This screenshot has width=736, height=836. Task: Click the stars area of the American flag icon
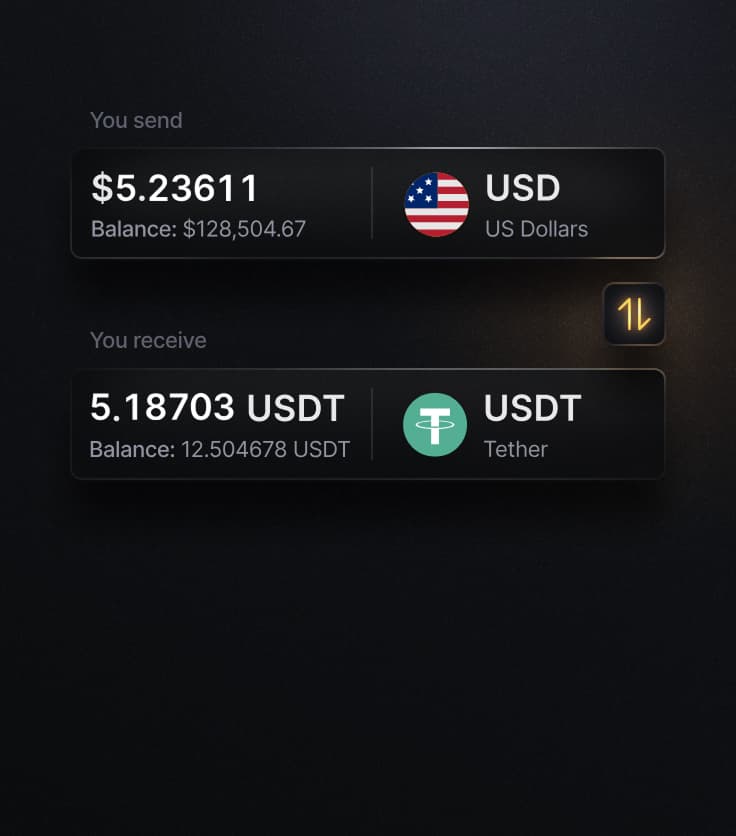point(420,190)
